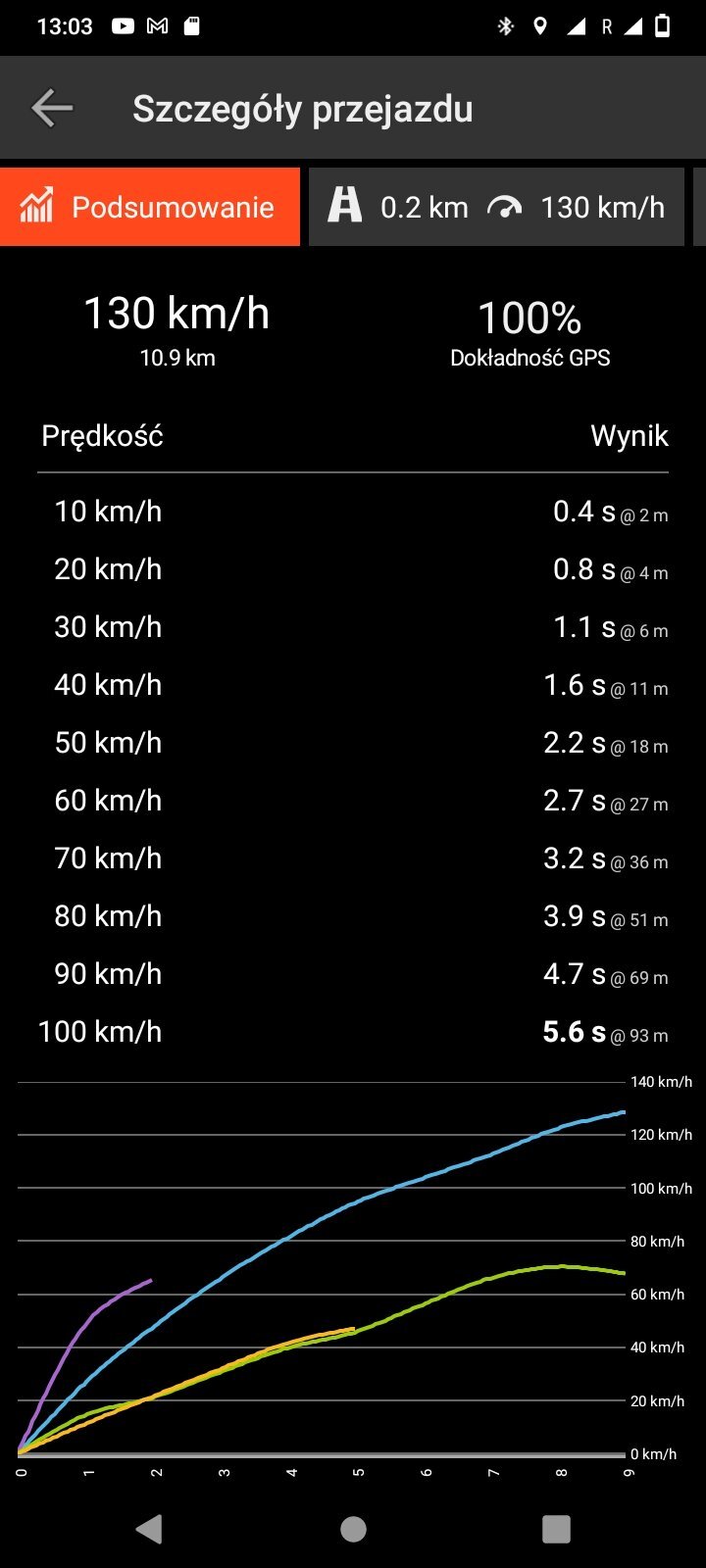
Task: Open recent apps overview
Action: 556,1529
